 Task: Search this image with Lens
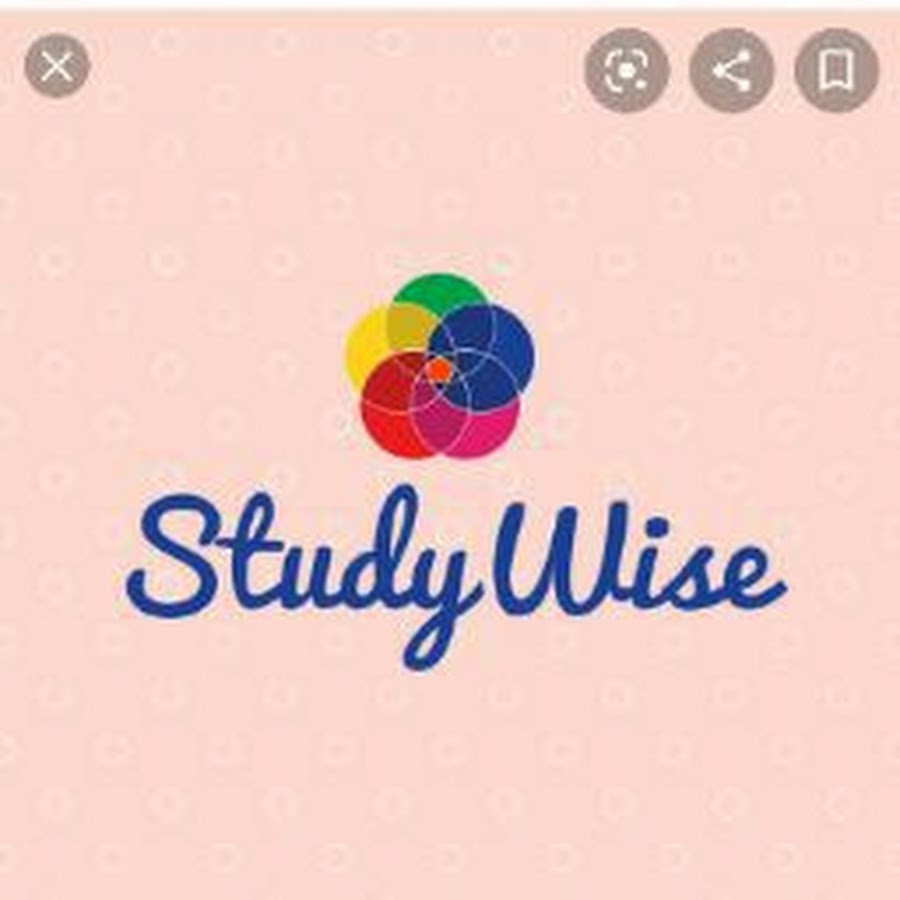(x=626, y=70)
